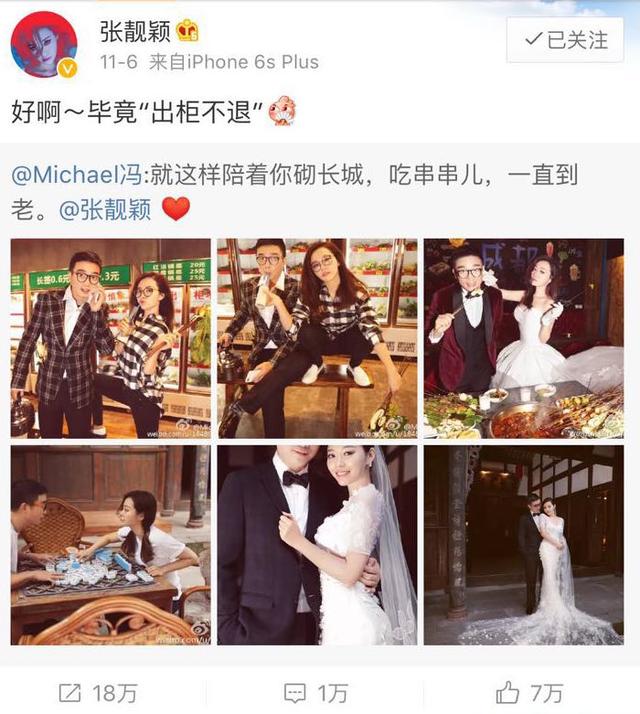The height and width of the screenshot is (714, 640).
Task: Open the close-up bride and groom photo
Action: pyautogui.click(x=317, y=545)
